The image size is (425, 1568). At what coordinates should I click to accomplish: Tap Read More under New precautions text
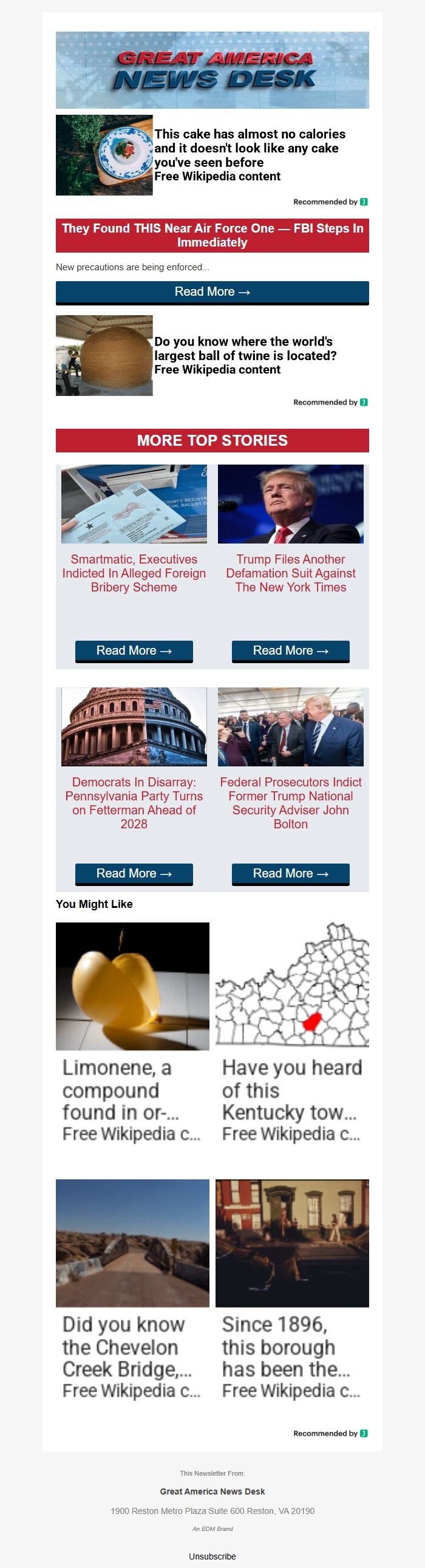tap(212, 291)
